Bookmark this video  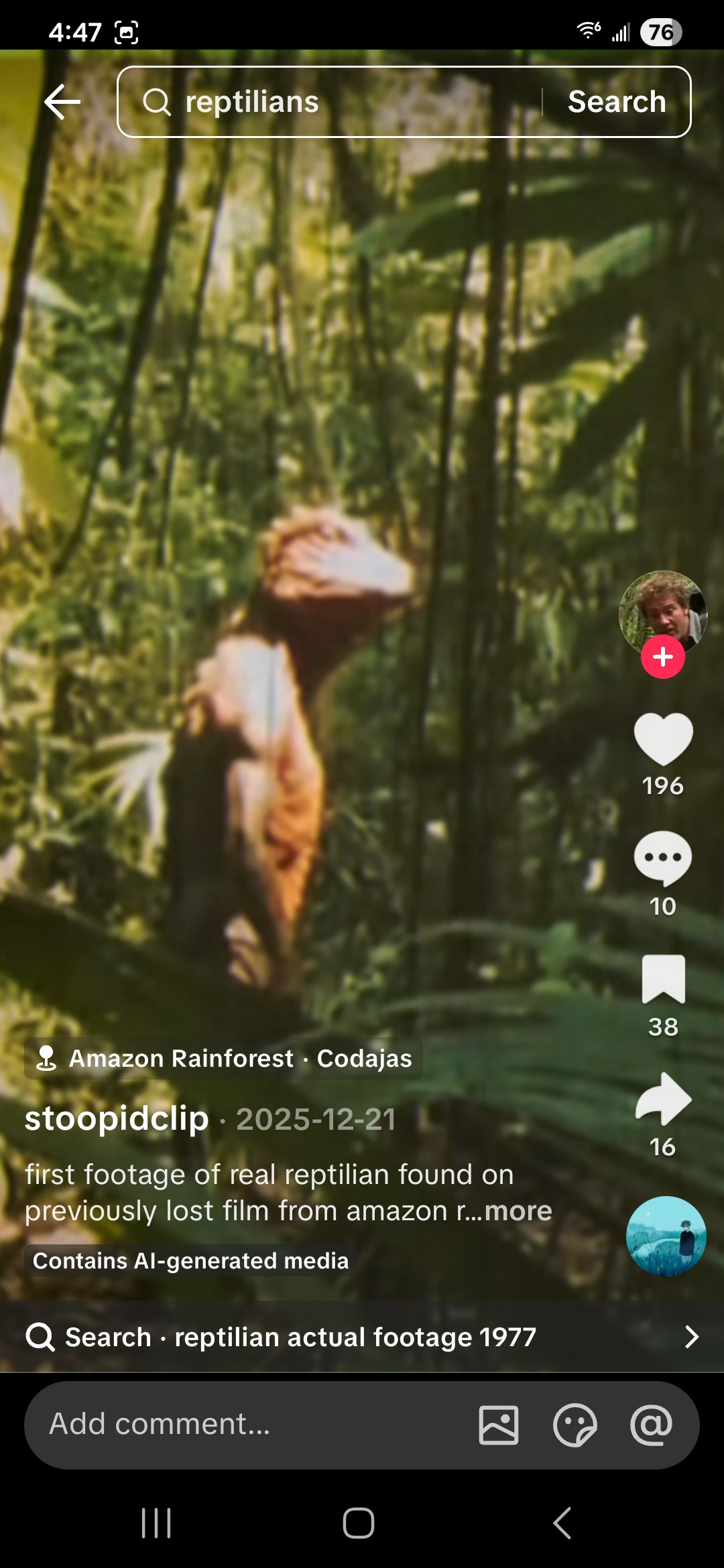click(663, 980)
